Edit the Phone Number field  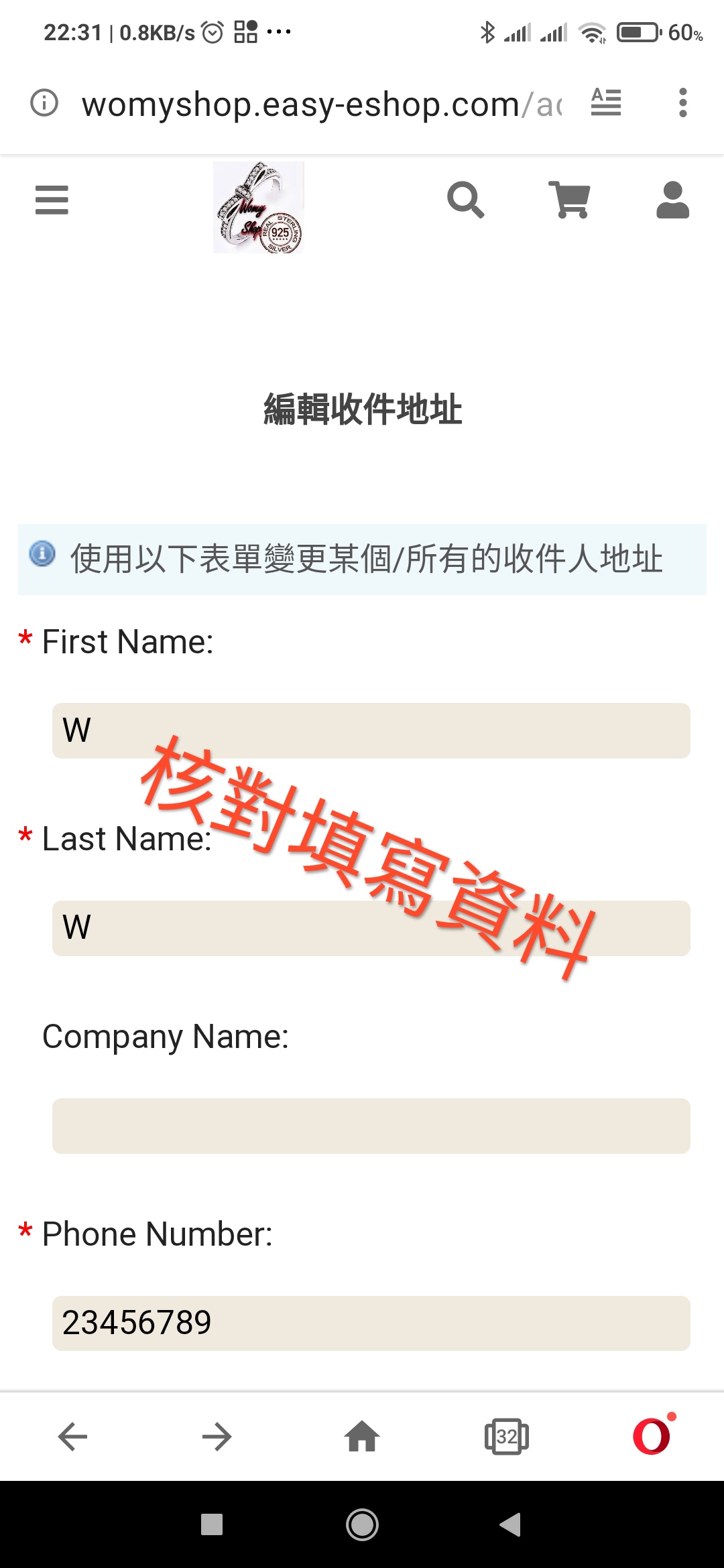click(371, 1323)
